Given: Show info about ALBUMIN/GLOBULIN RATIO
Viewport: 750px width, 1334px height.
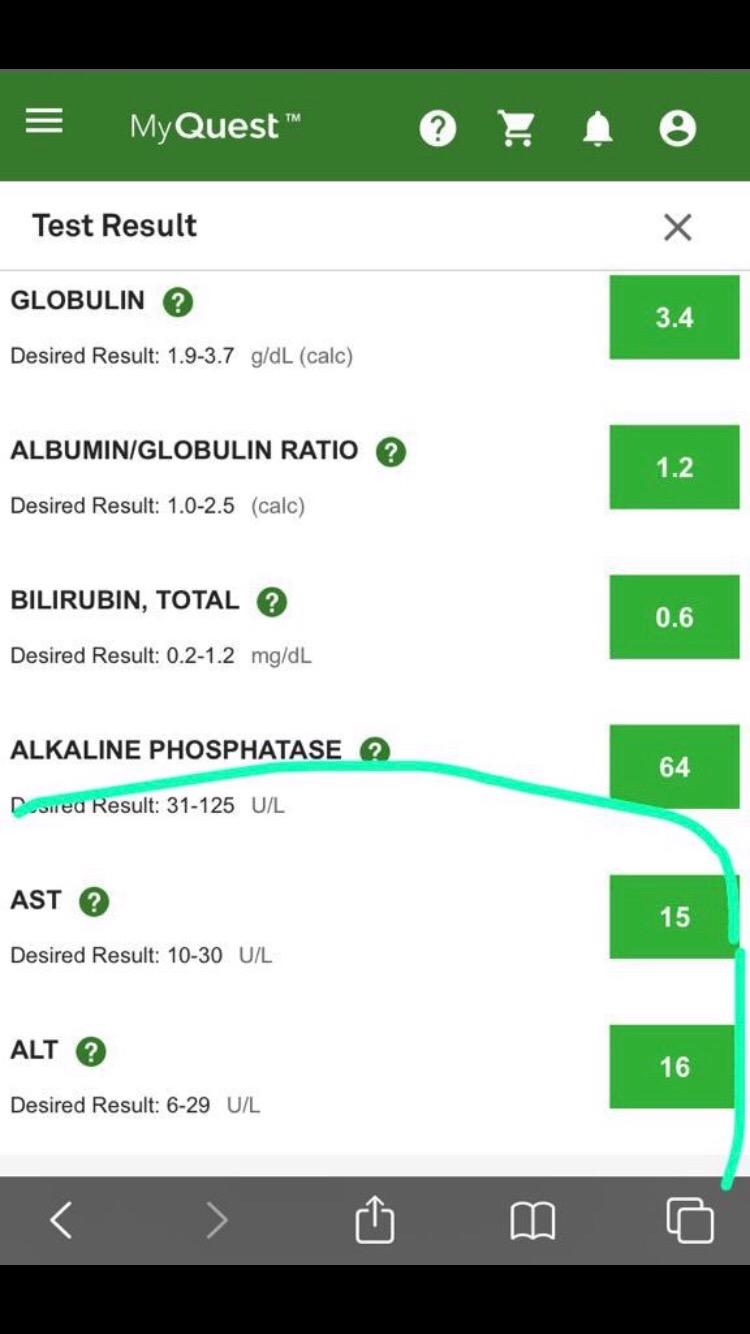Looking at the screenshot, I should (x=391, y=452).
